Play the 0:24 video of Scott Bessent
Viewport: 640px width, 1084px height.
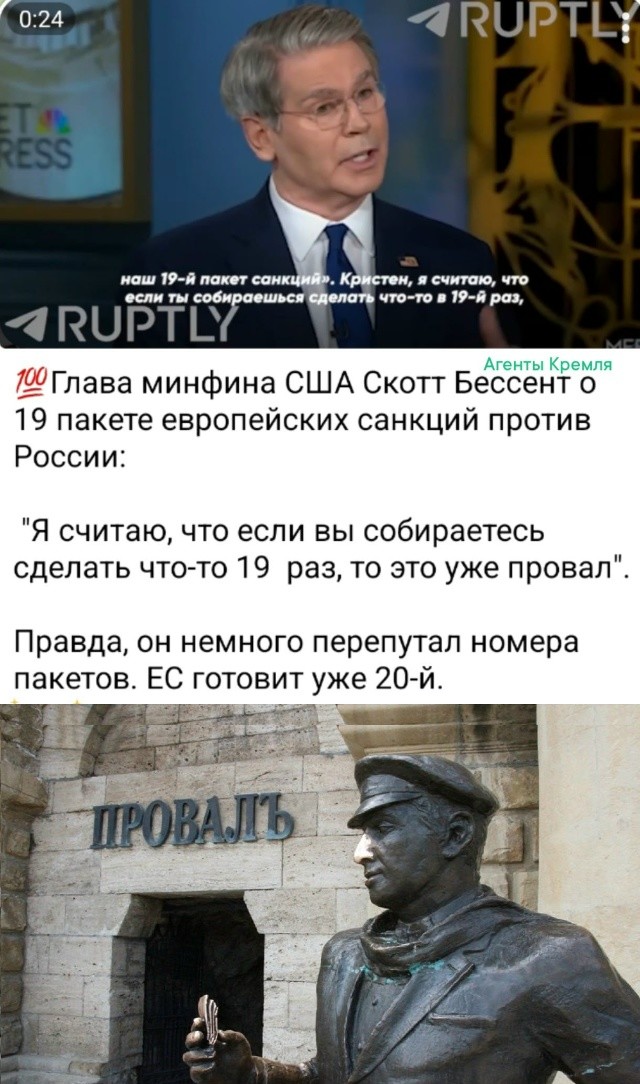point(320,175)
